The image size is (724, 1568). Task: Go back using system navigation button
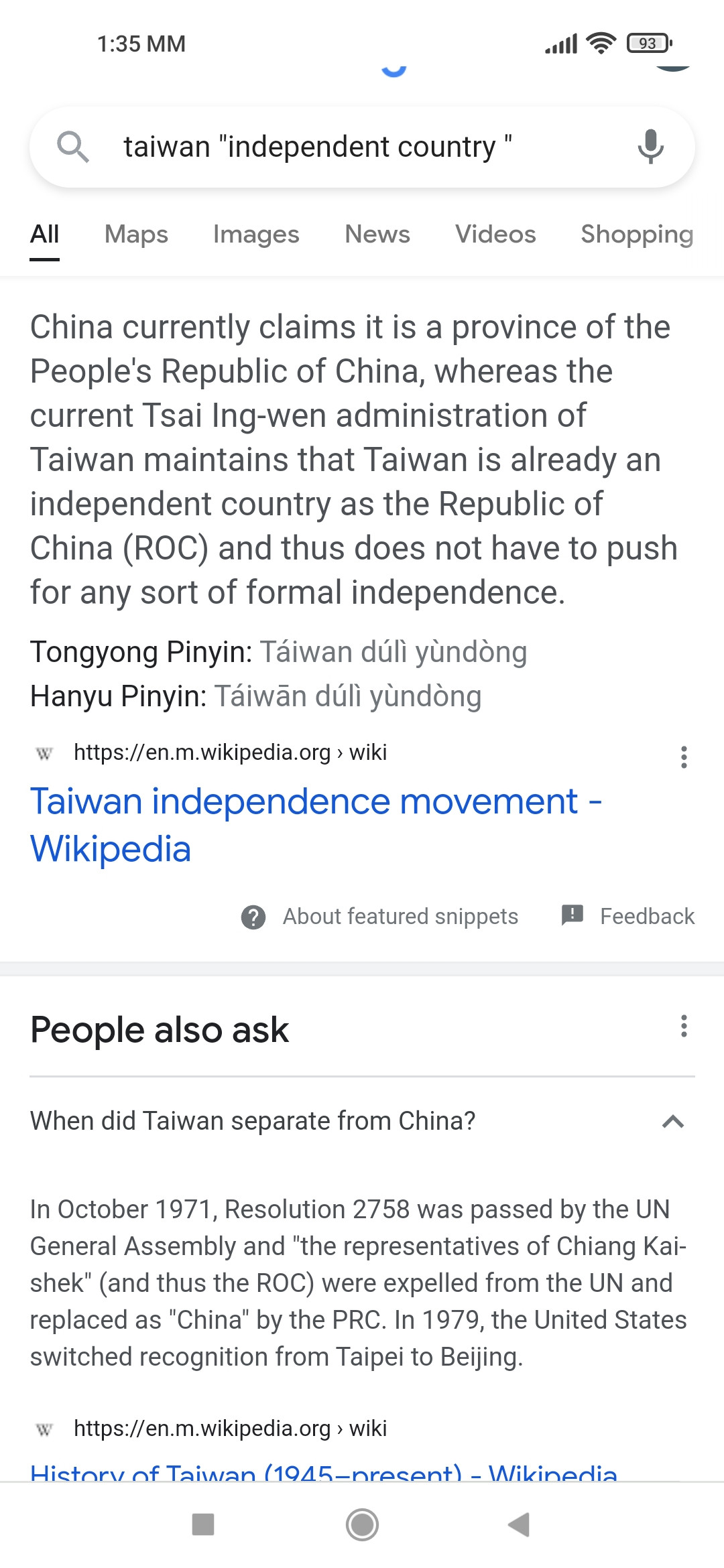(x=519, y=1524)
